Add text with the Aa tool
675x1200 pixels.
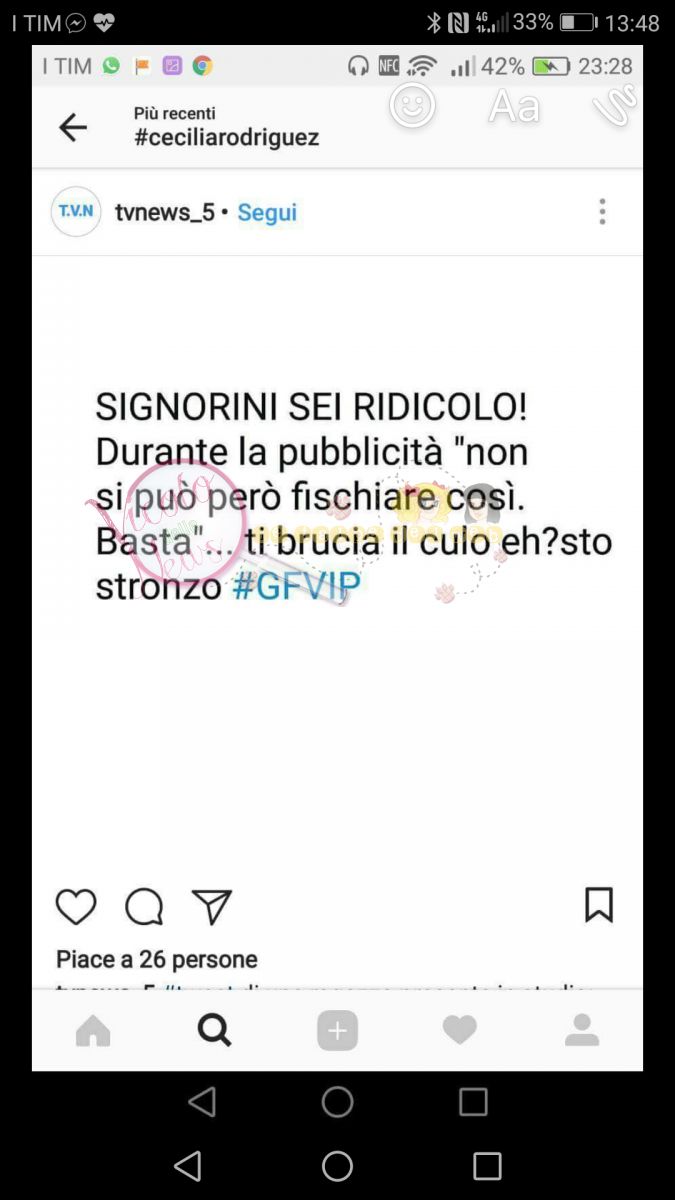(514, 107)
